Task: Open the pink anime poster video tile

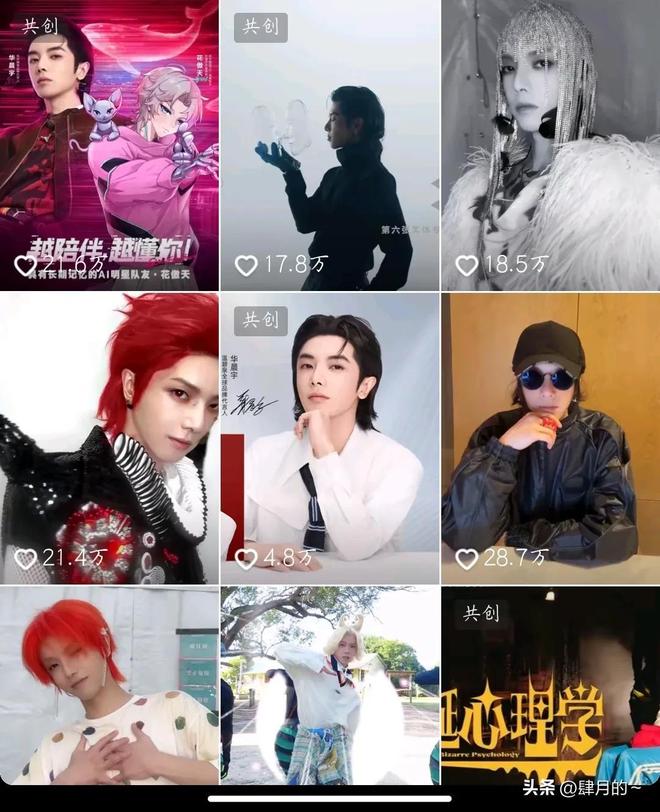Action: pos(108,145)
